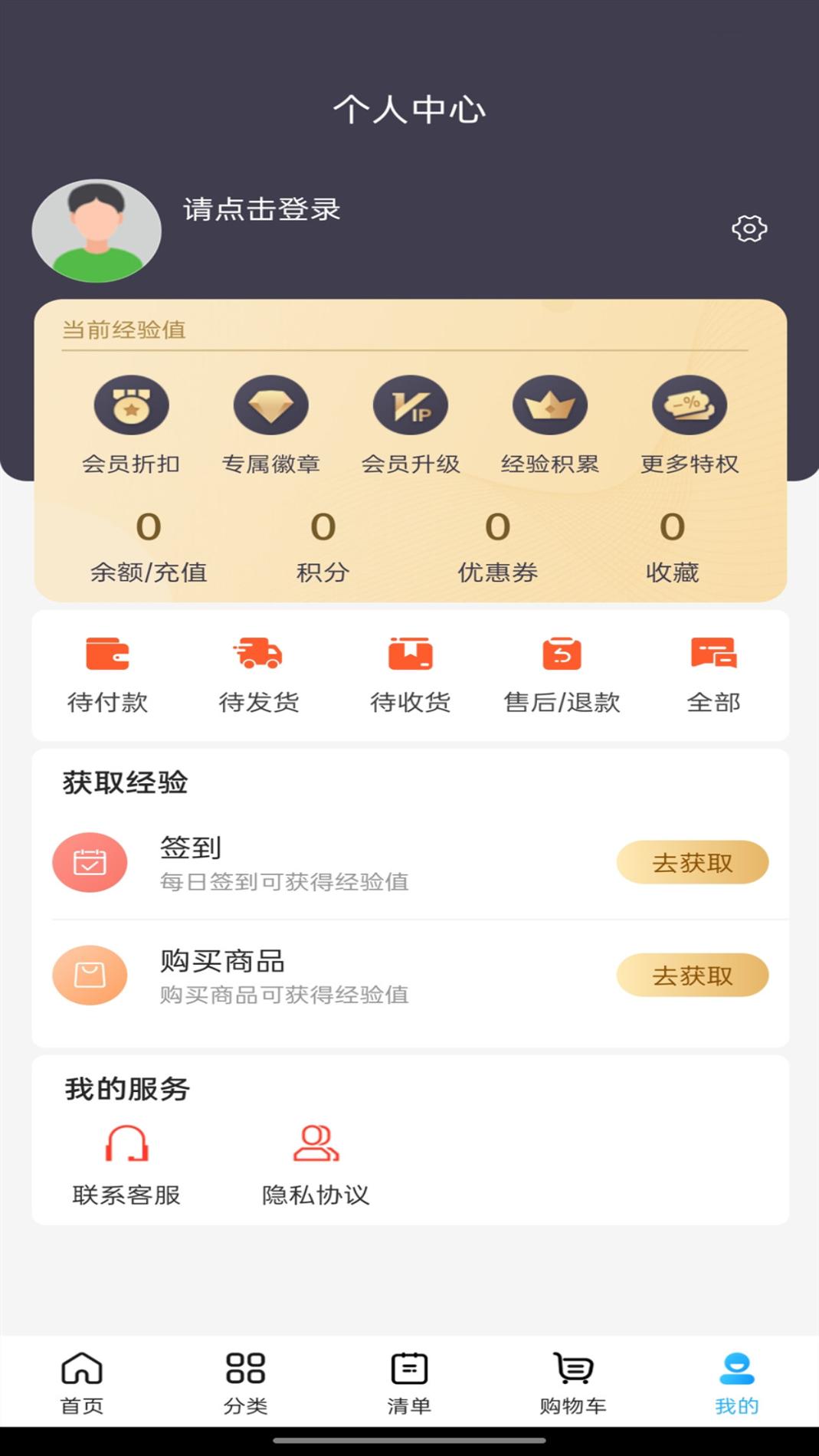This screenshot has width=819, height=1456.
Task: Tap 去获取 beside 购买商品
Action: coord(692,975)
